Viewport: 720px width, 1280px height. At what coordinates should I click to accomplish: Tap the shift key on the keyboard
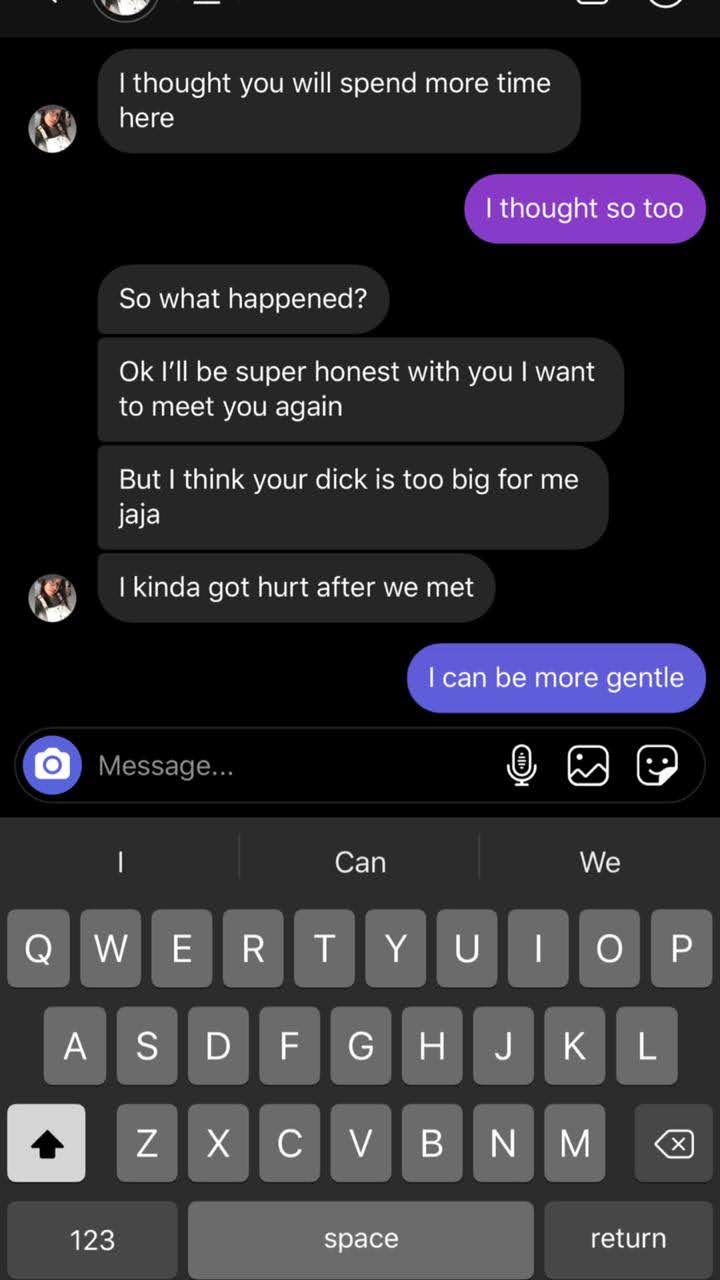[x=46, y=1143]
